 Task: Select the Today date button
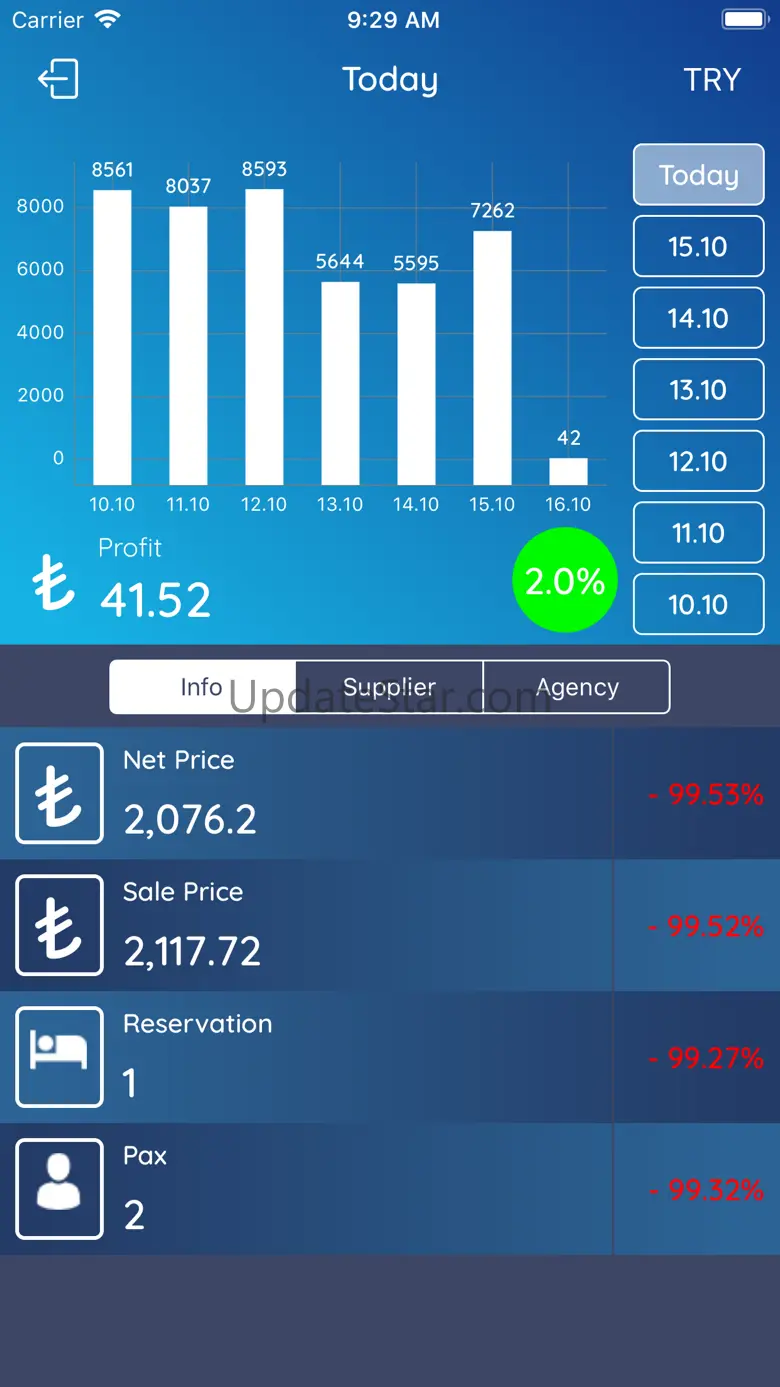click(x=698, y=175)
